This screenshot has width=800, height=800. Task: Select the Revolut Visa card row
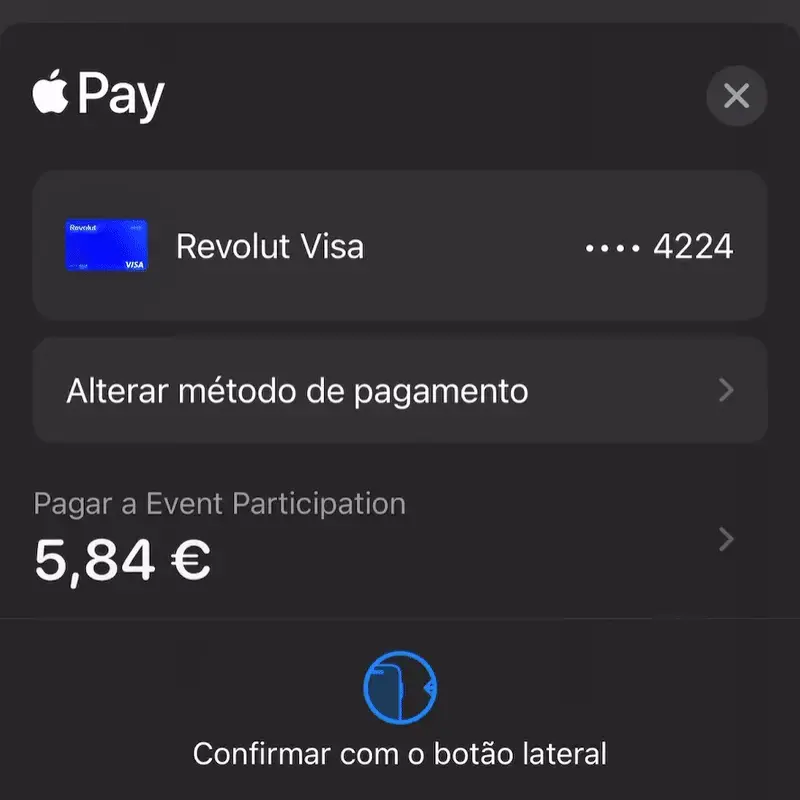pyautogui.click(x=400, y=246)
